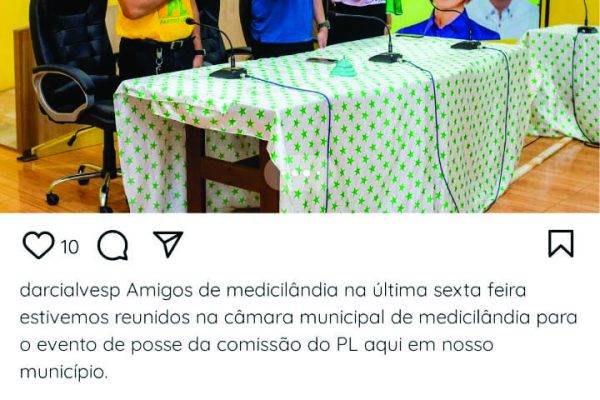
Task: Like the post by darcialvesp
Action: click(38, 245)
